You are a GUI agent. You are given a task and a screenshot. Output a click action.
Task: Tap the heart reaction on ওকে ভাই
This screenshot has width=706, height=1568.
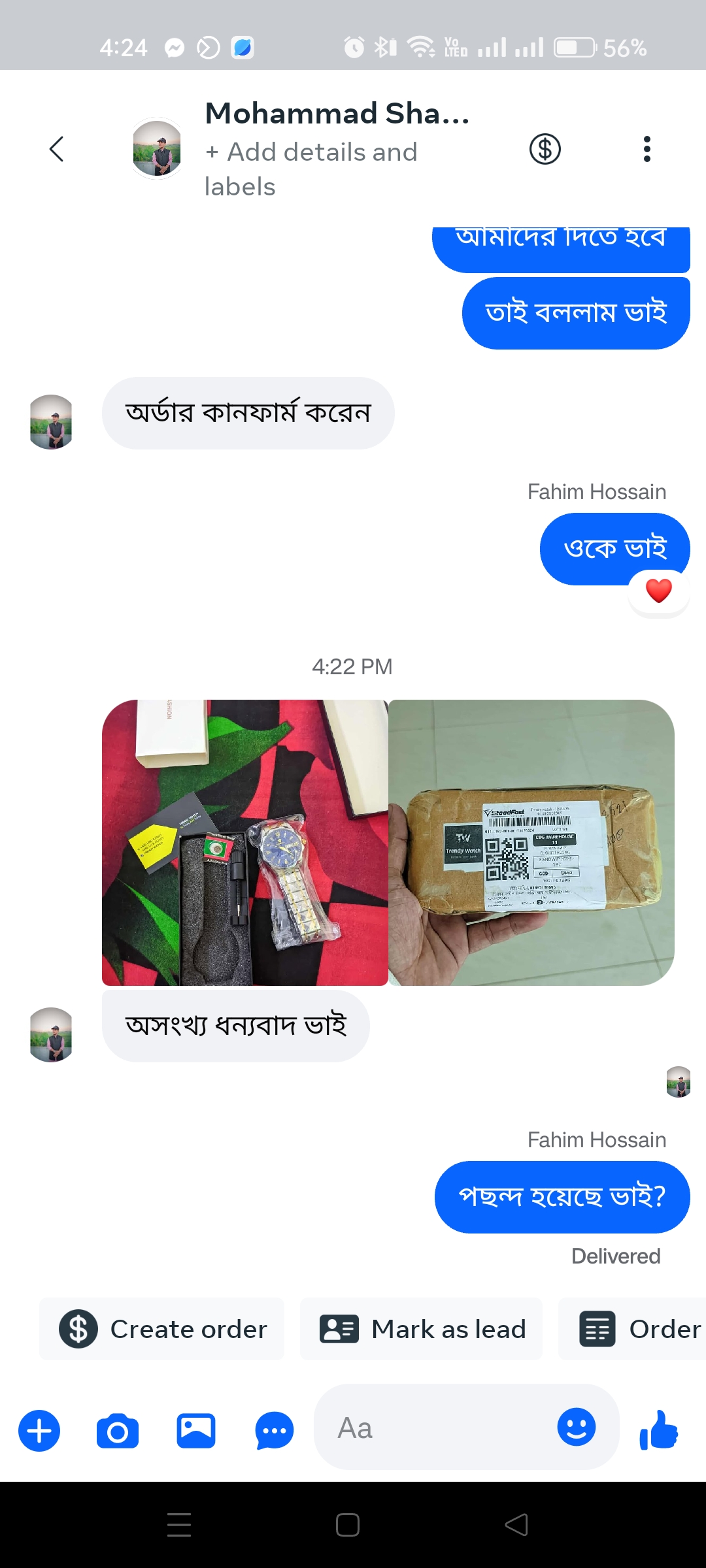coord(658,591)
